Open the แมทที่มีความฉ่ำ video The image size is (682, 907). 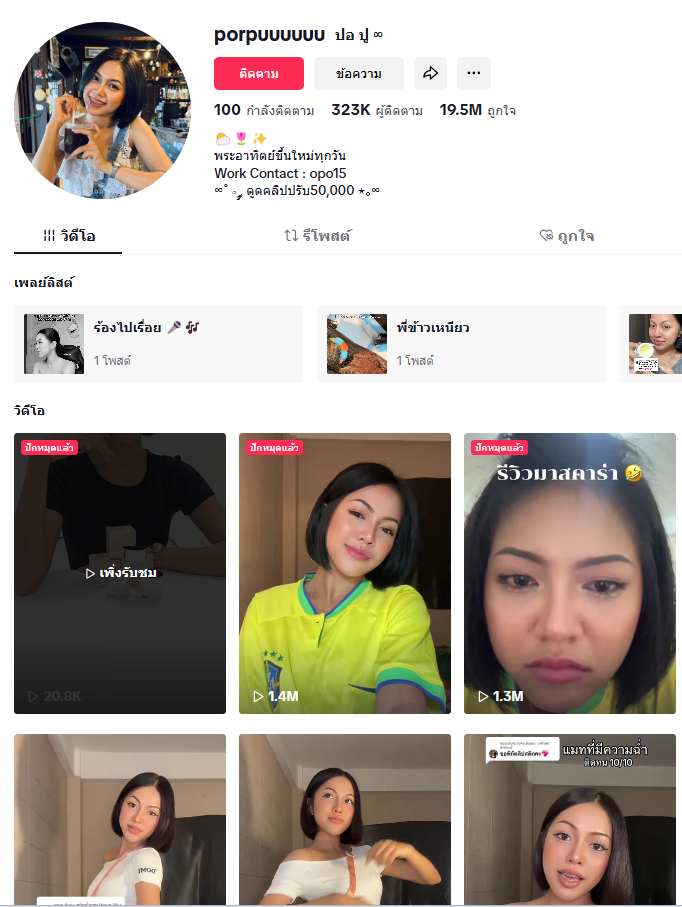pos(569,820)
